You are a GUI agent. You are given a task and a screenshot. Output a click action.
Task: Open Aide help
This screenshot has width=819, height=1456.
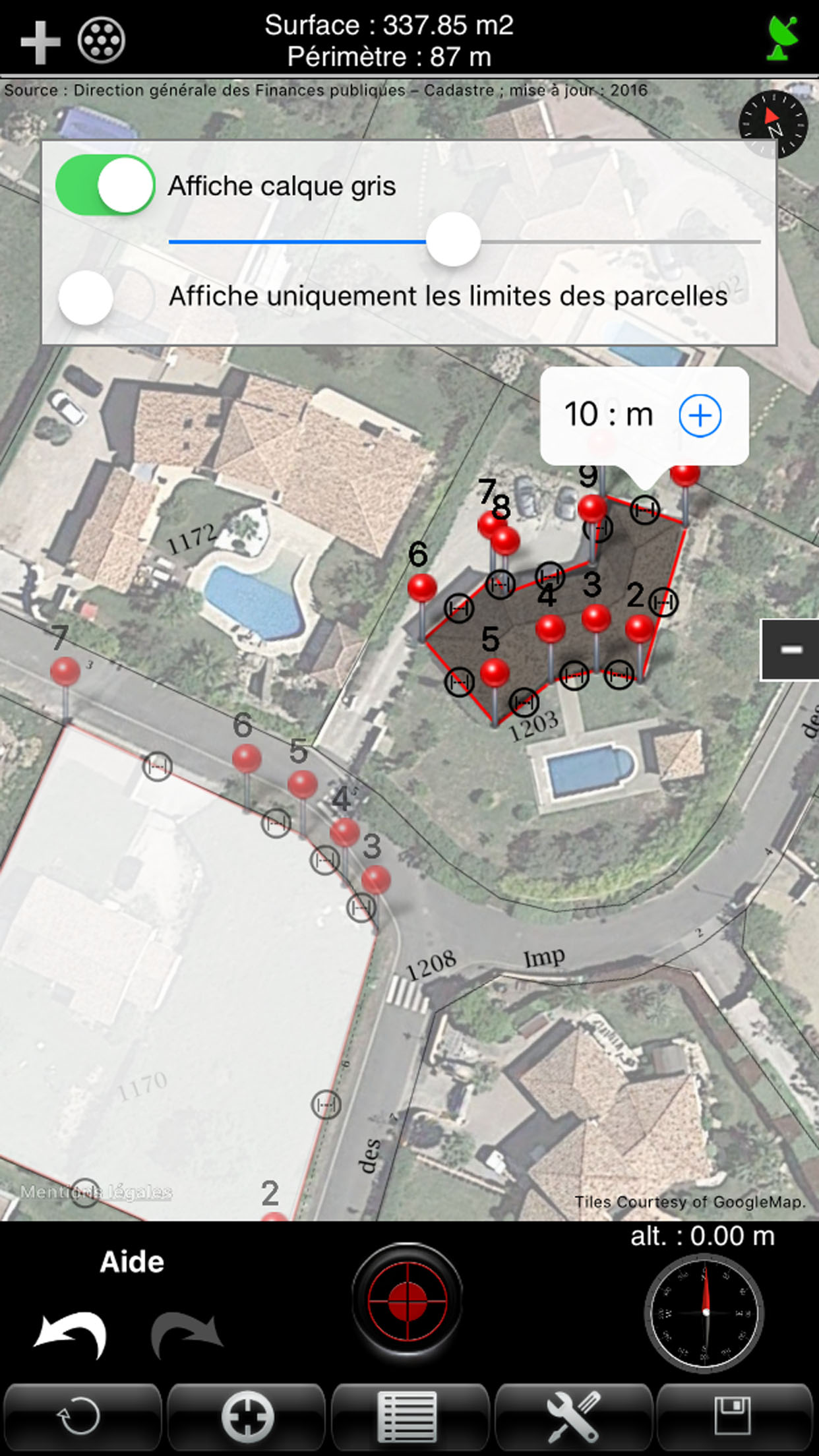132,1262
